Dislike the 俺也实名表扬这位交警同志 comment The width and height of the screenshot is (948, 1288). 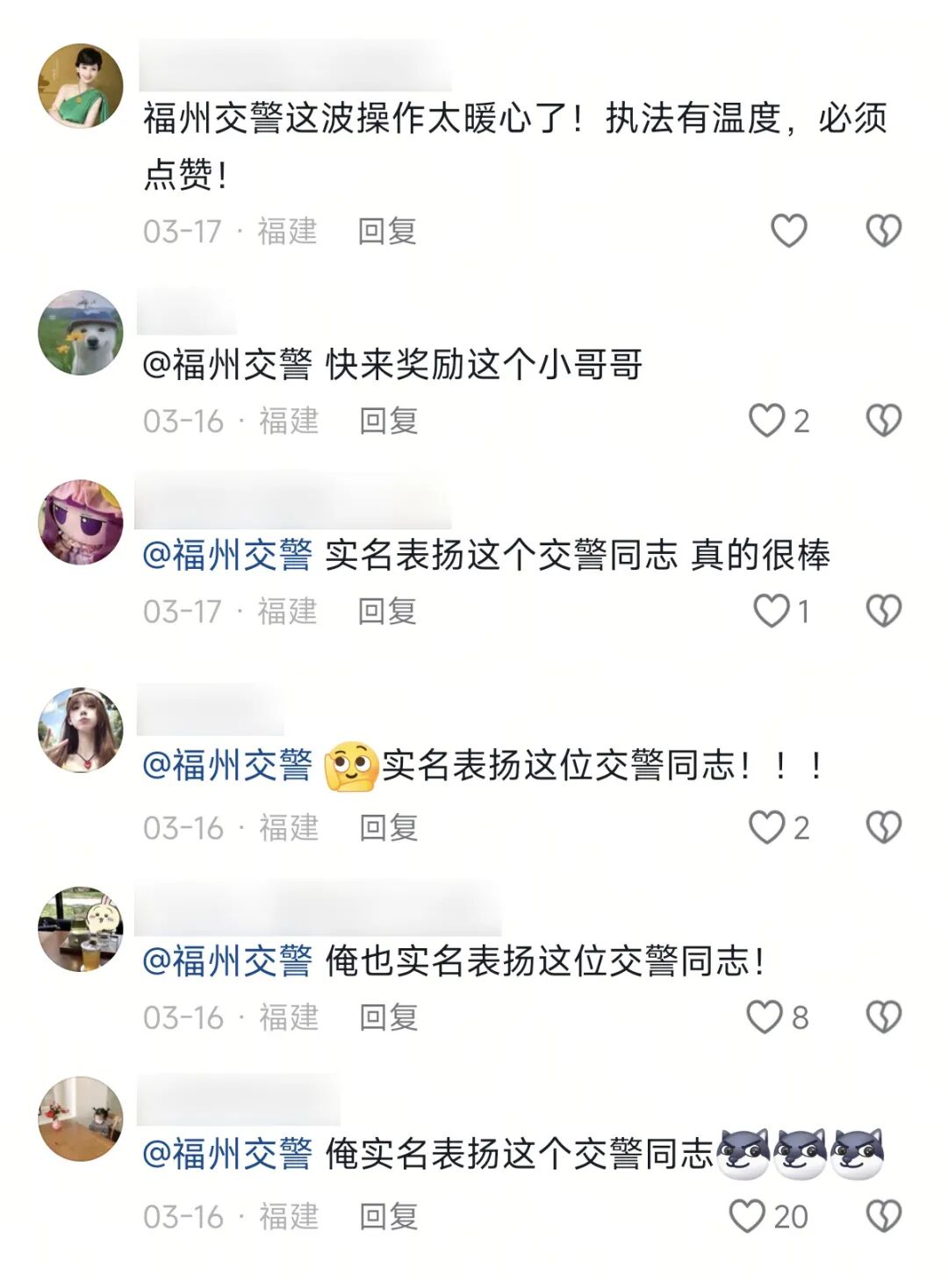(x=883, y=1017)
